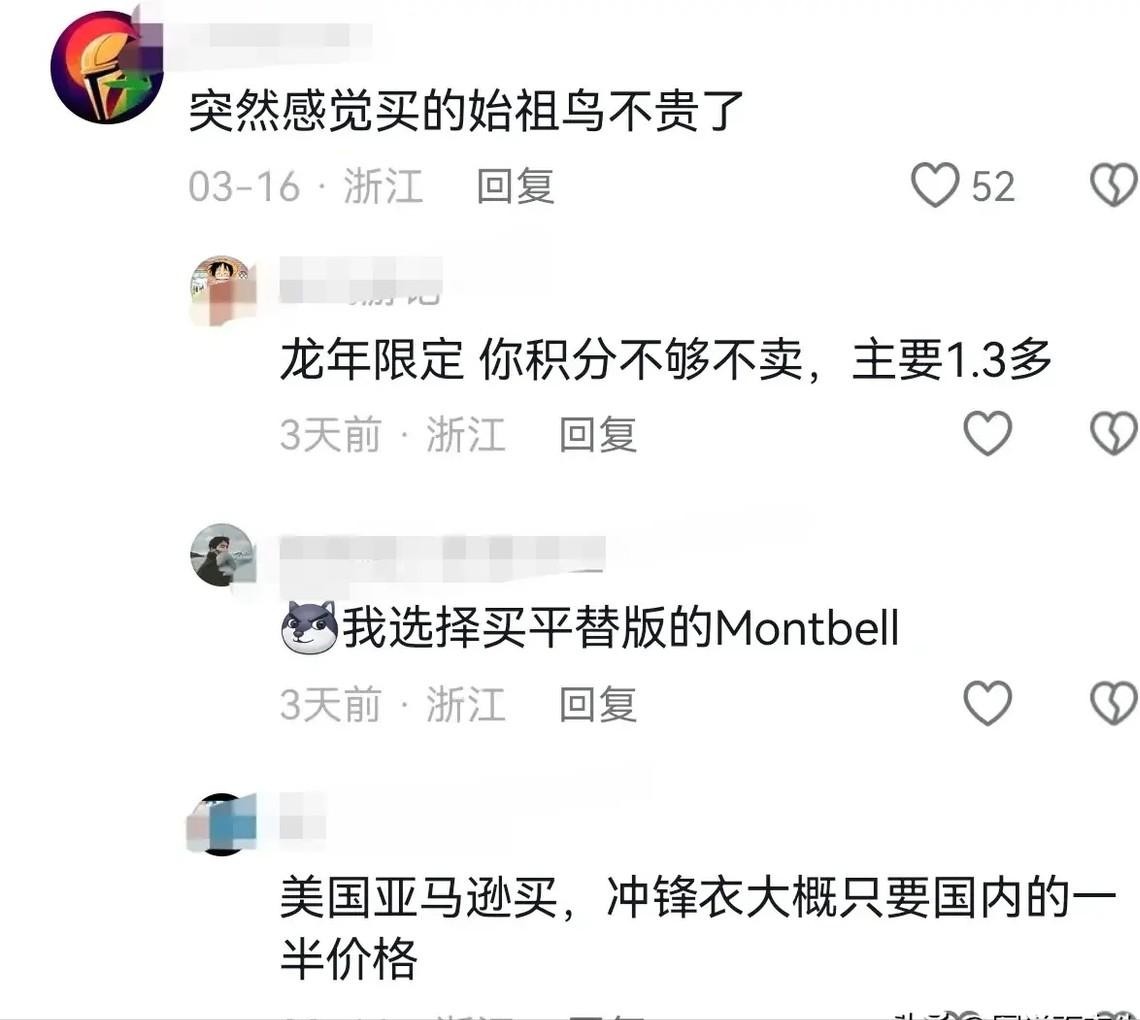The image size is (1140, 1020).
Task: Like the Montbell comment
Action: click(987, 703)
